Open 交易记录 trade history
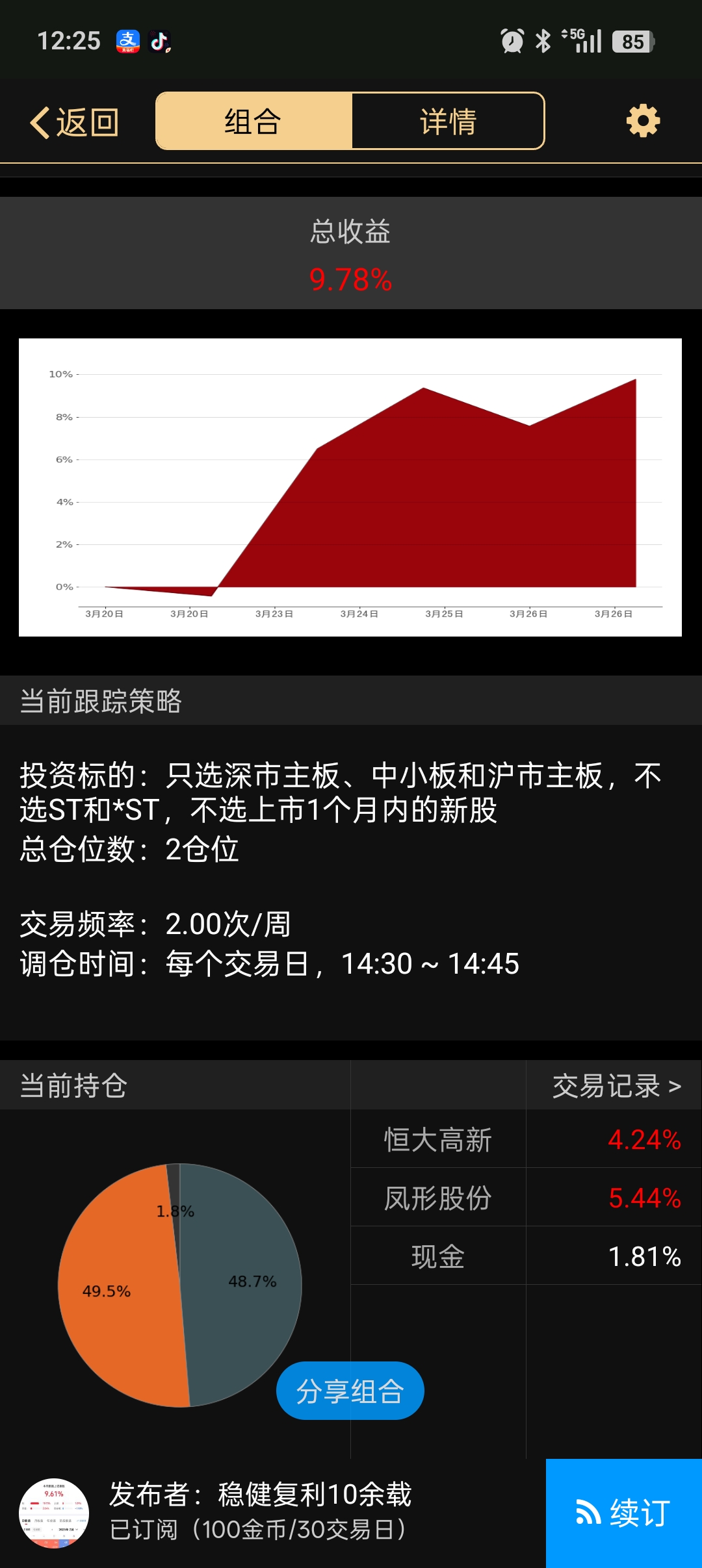 616,1086
